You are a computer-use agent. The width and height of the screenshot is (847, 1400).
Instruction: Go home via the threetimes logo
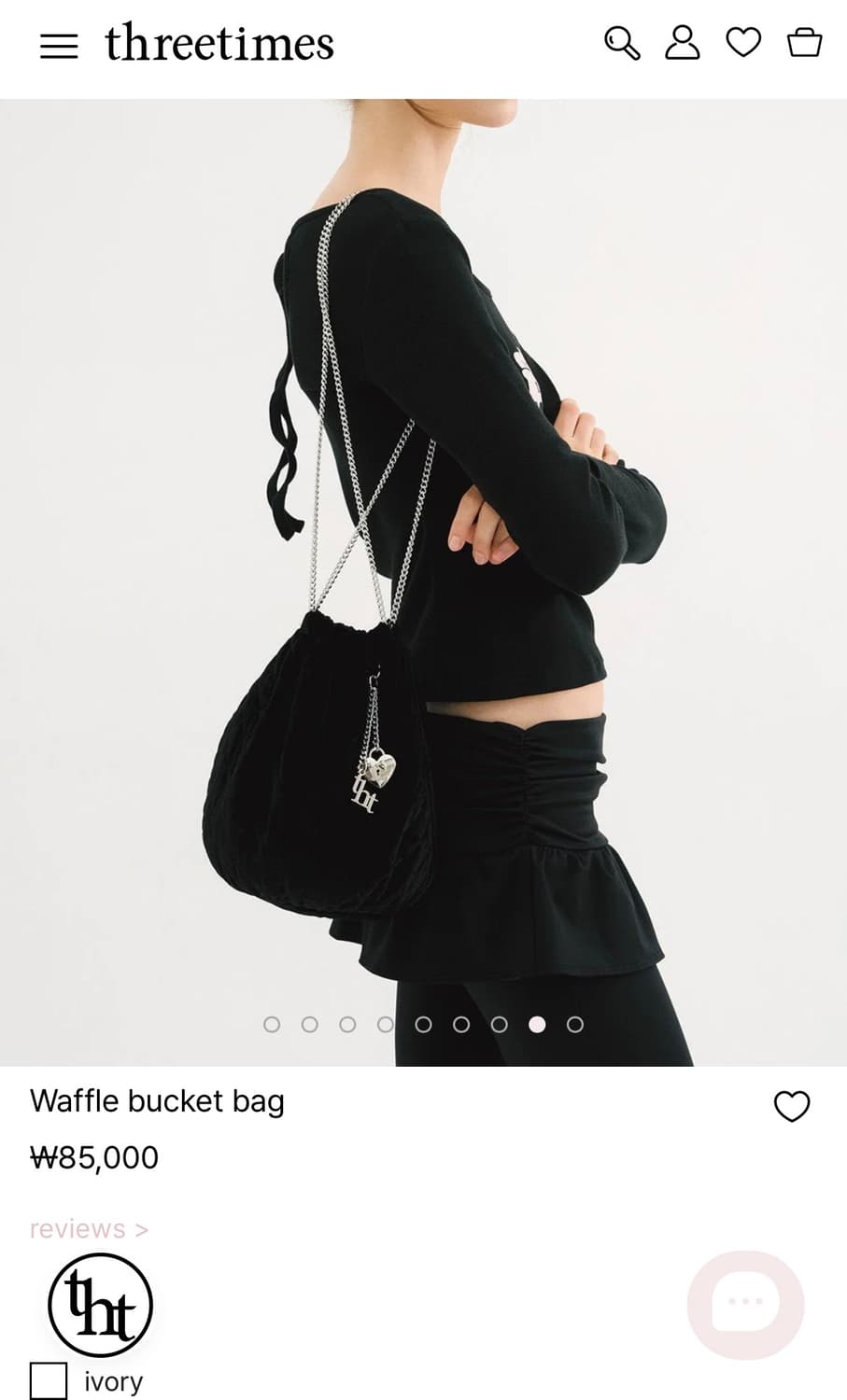220,45
